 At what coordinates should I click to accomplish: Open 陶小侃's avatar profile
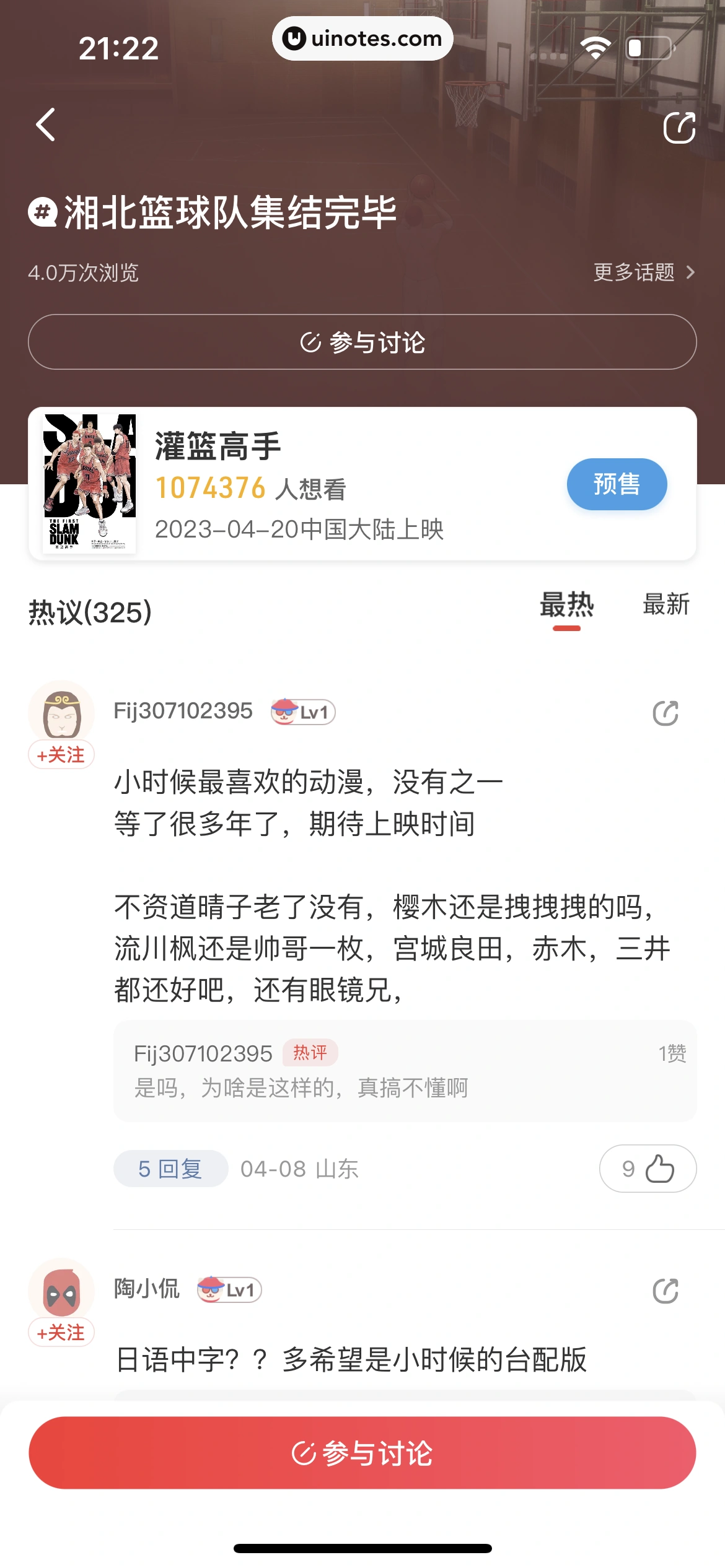61,1290
